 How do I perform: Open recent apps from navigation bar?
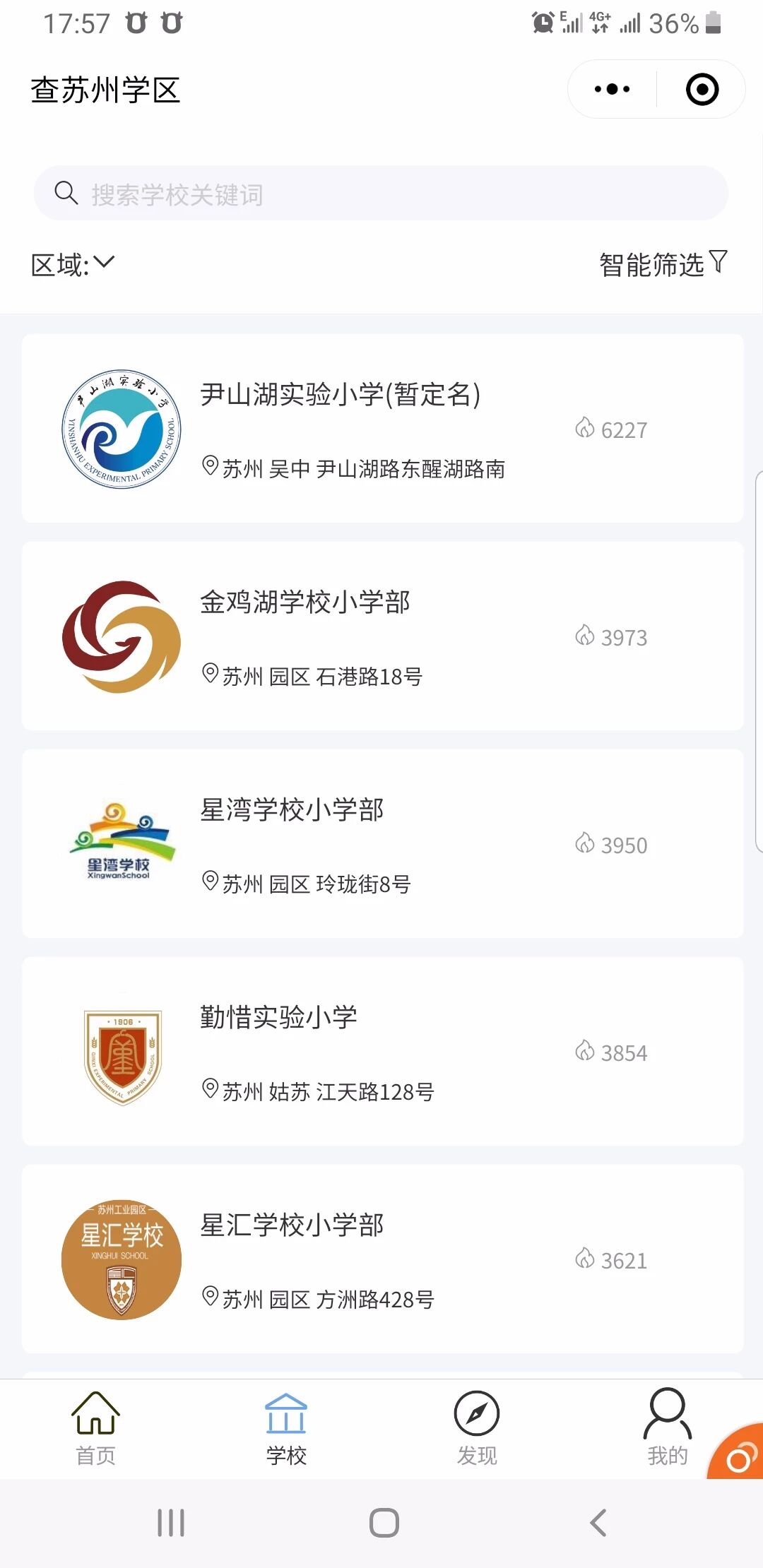[x=171, y=1523]
